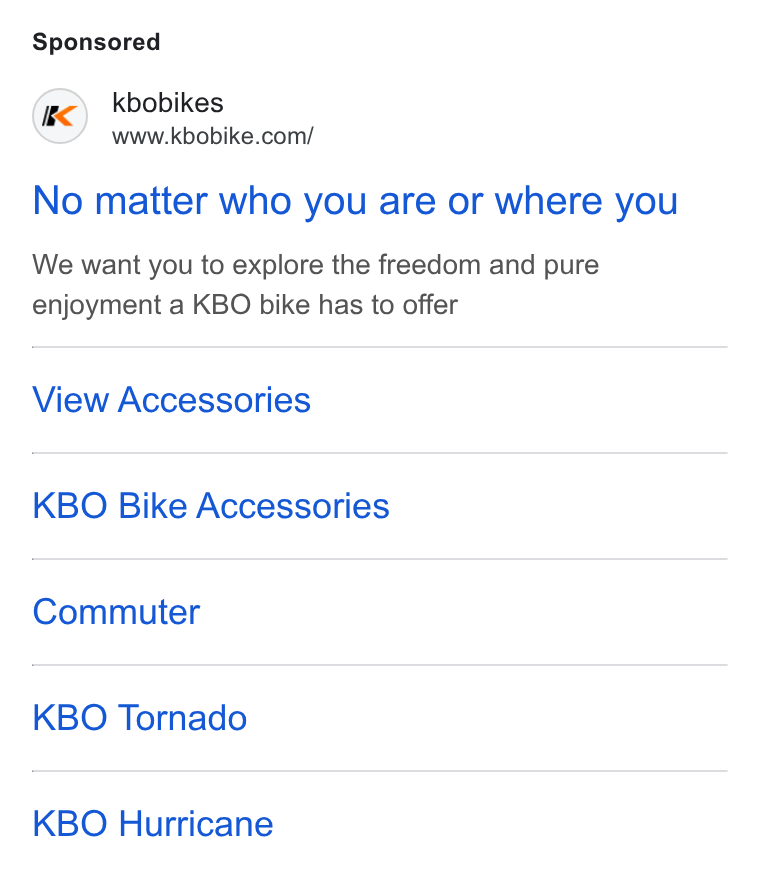Viewport: 760px width, 876px height.
Task: Visit www.kbobike.com URL
Action: (x=212, y=136)
